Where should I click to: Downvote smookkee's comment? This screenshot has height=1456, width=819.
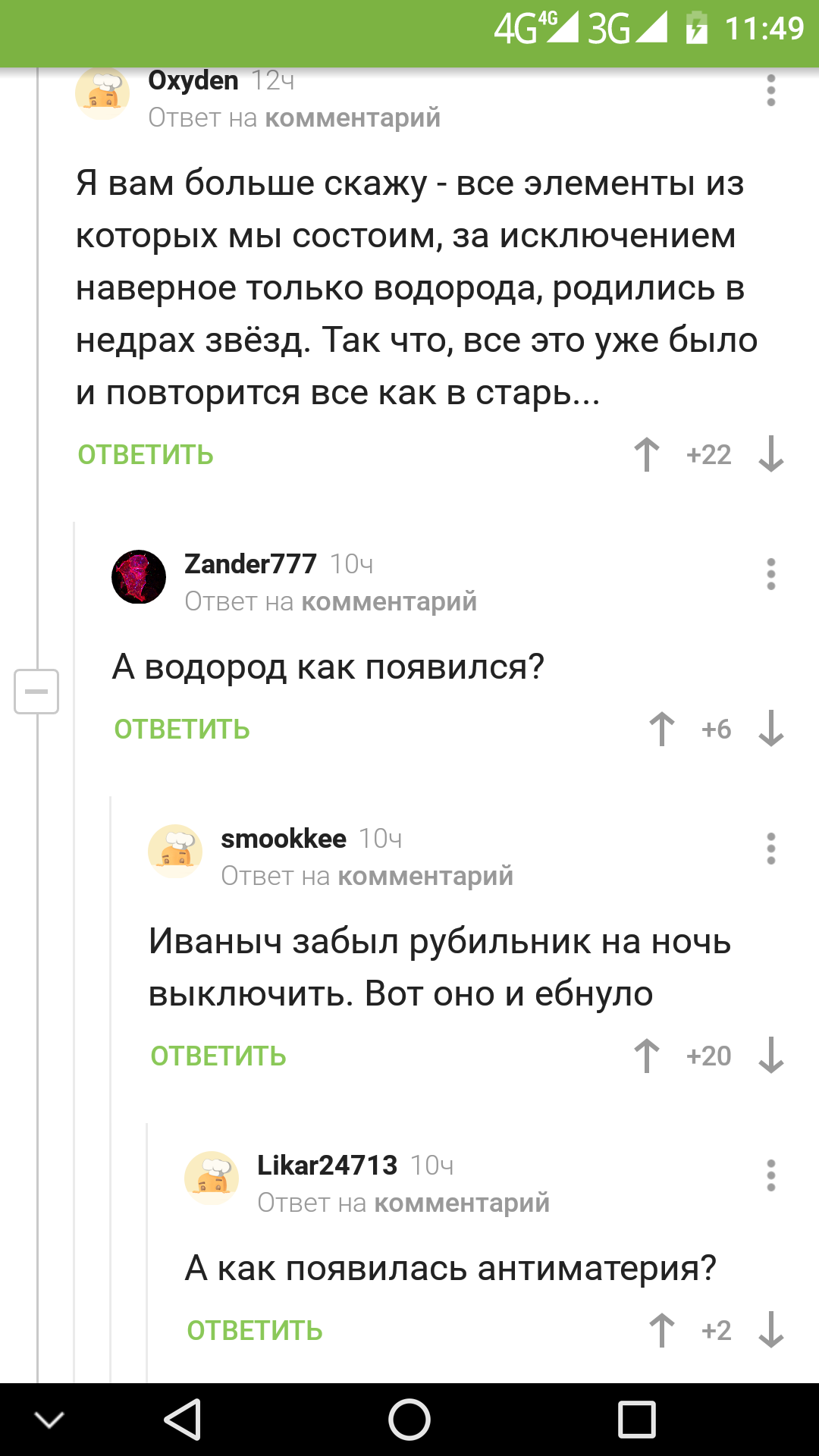[770, 1056]
